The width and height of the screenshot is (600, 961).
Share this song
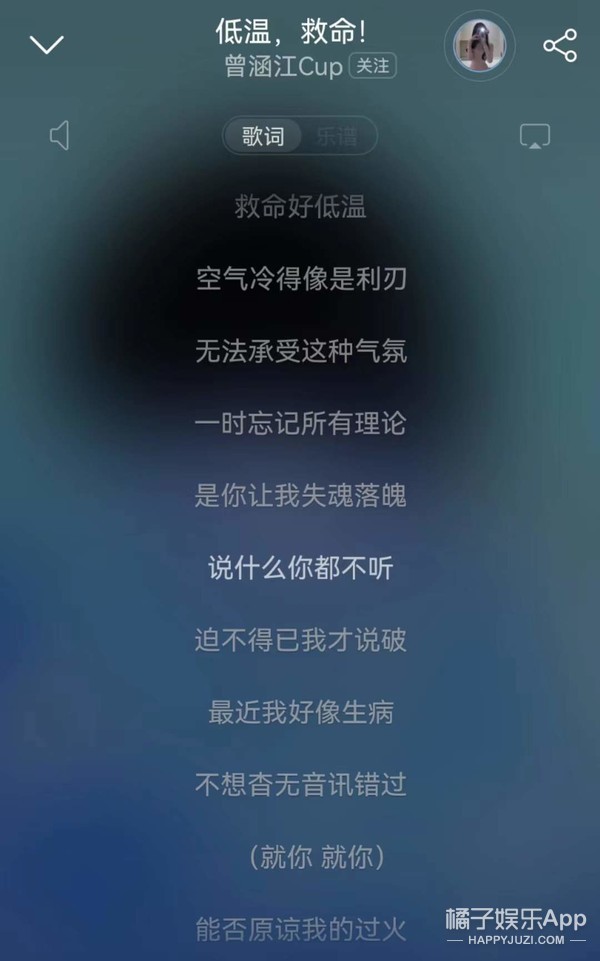(560, 45)
